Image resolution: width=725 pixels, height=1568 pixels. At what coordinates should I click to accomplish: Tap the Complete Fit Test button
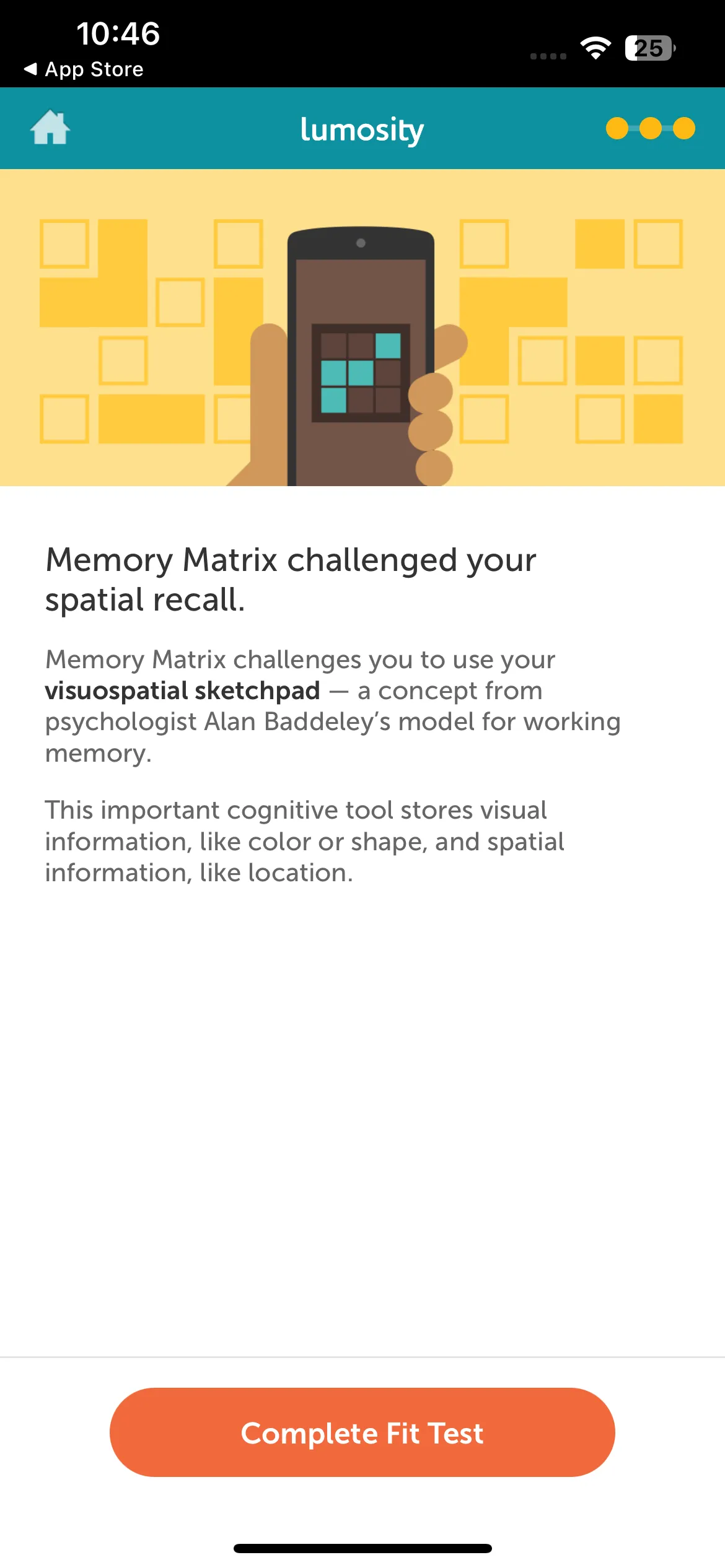point(362,1432)
